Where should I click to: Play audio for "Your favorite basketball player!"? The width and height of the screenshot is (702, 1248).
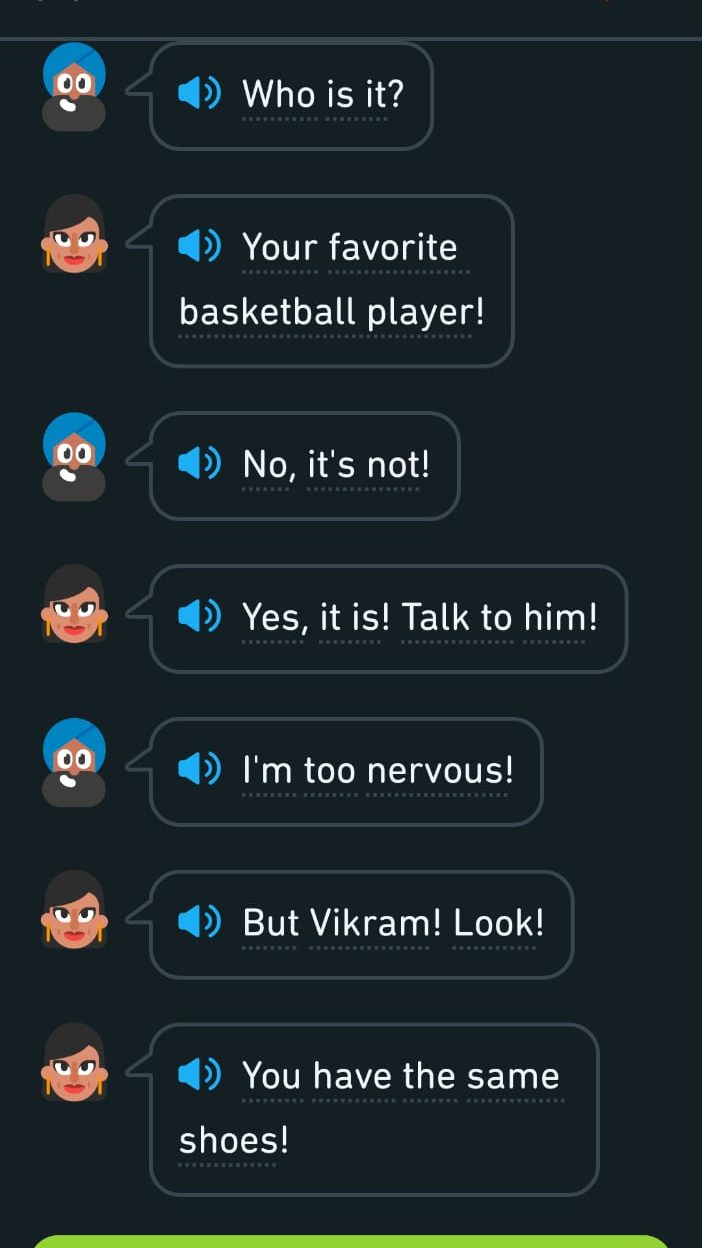point(199,246)
